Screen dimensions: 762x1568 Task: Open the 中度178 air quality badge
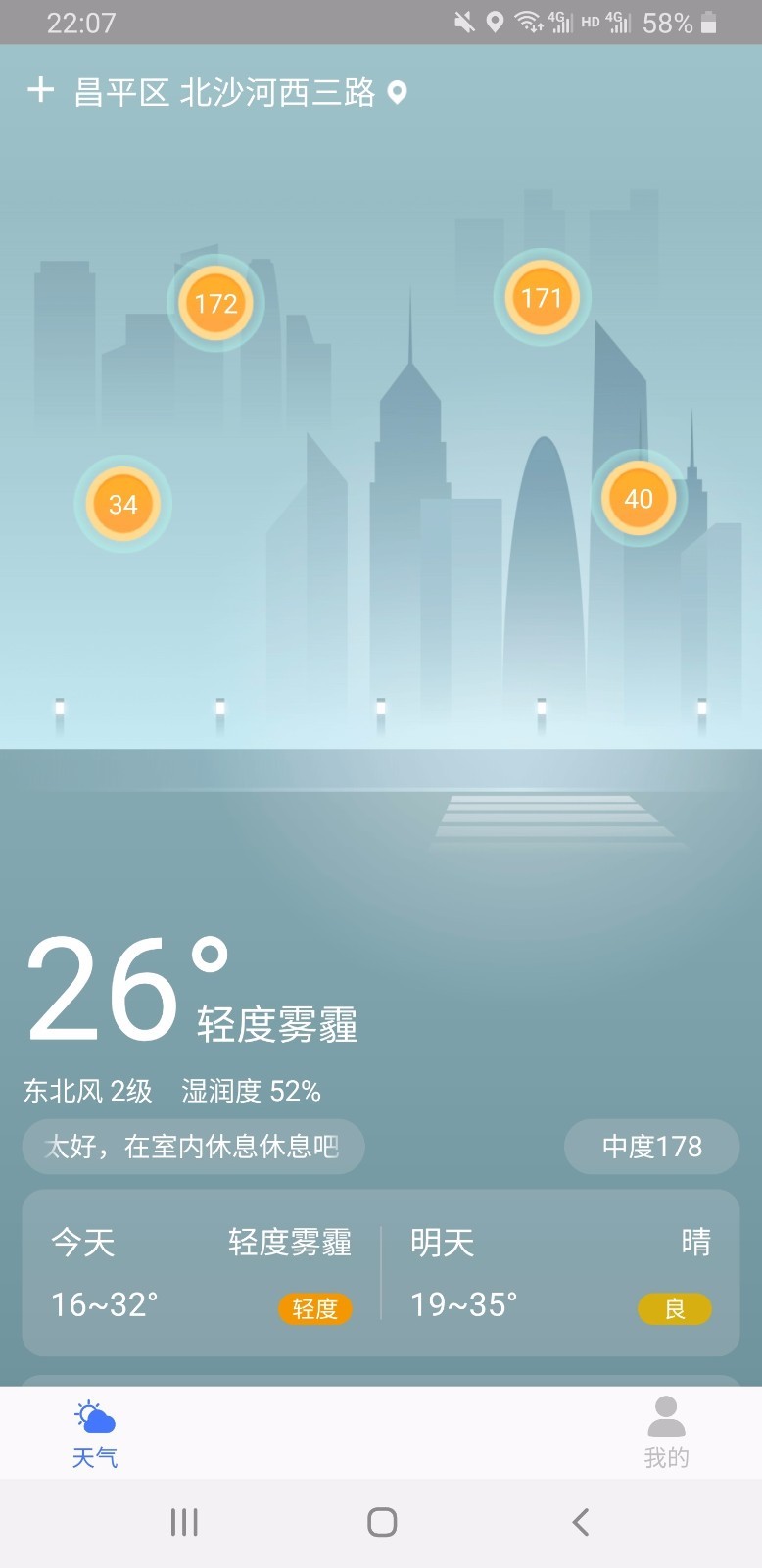coord(651,1146)
